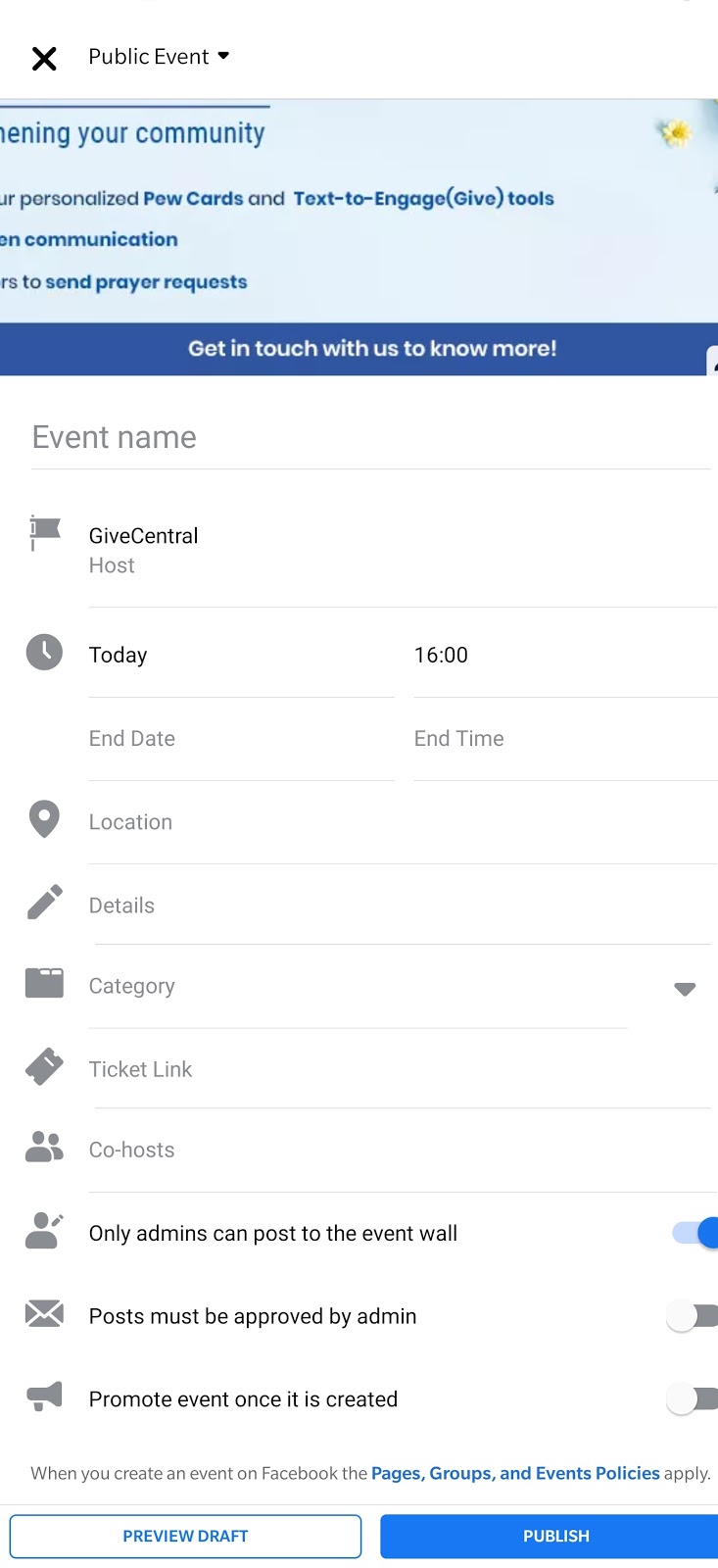Tap the Preview Draft button
Screen dimensions: 718x1568
coord(185,1537)
